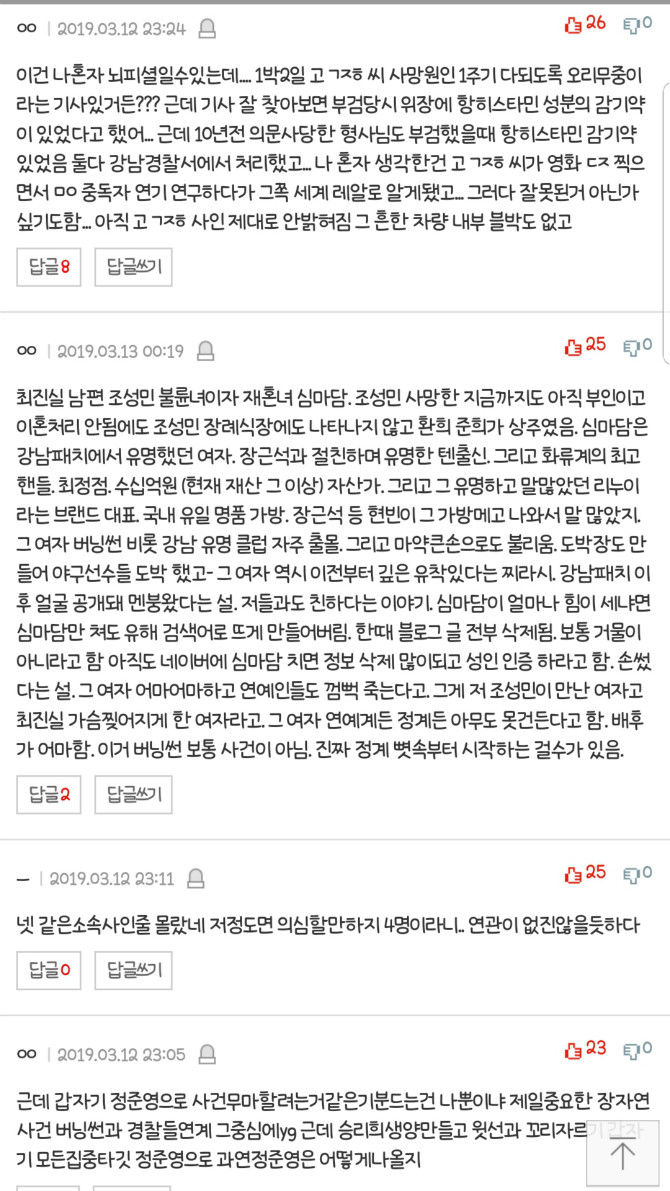Write a reply to the 00:19 comment

coord(133,795)
